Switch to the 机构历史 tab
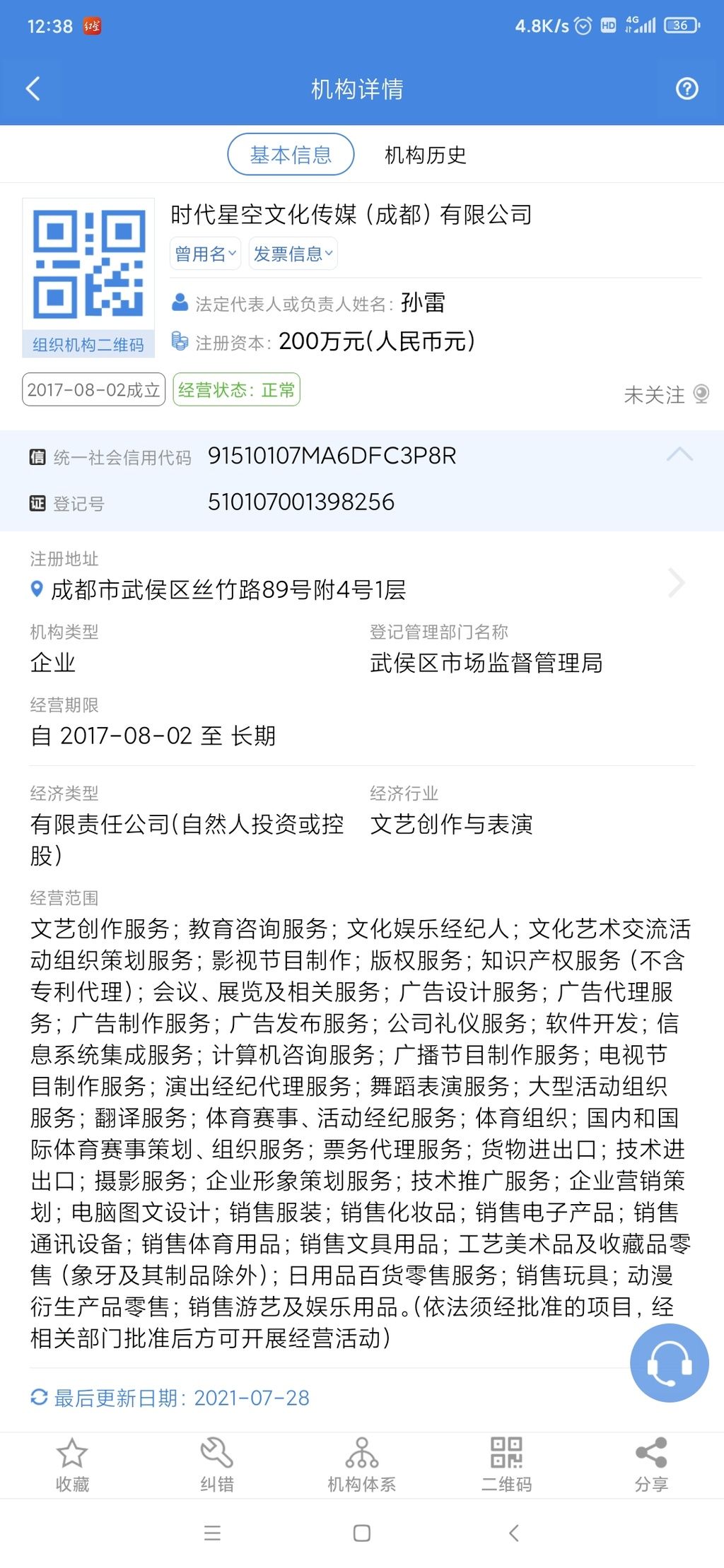Viewport: 724px width, 1568px height. click(426, 155)
